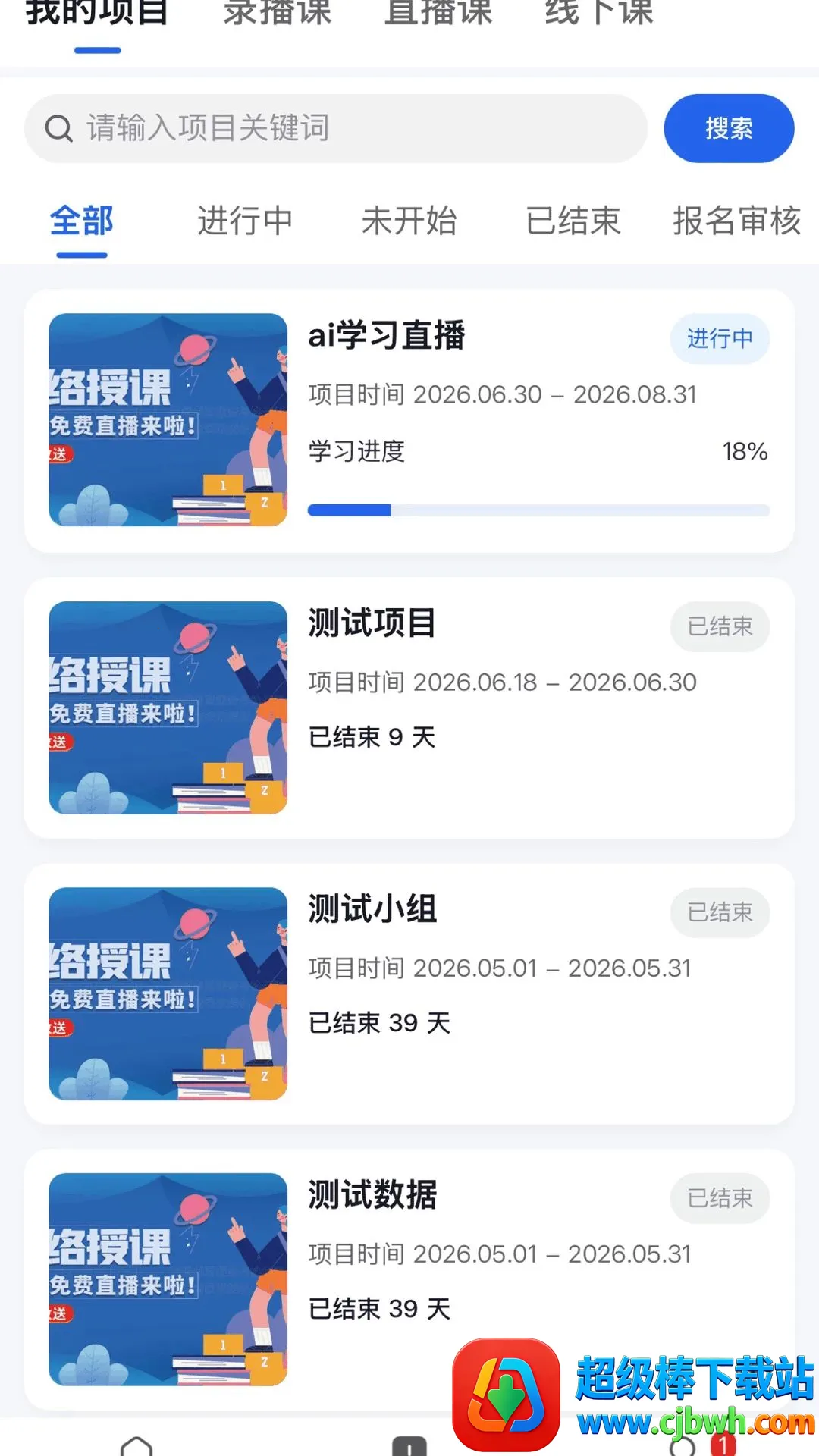
Task: Filter projects by 进行中
Action: 246,221
